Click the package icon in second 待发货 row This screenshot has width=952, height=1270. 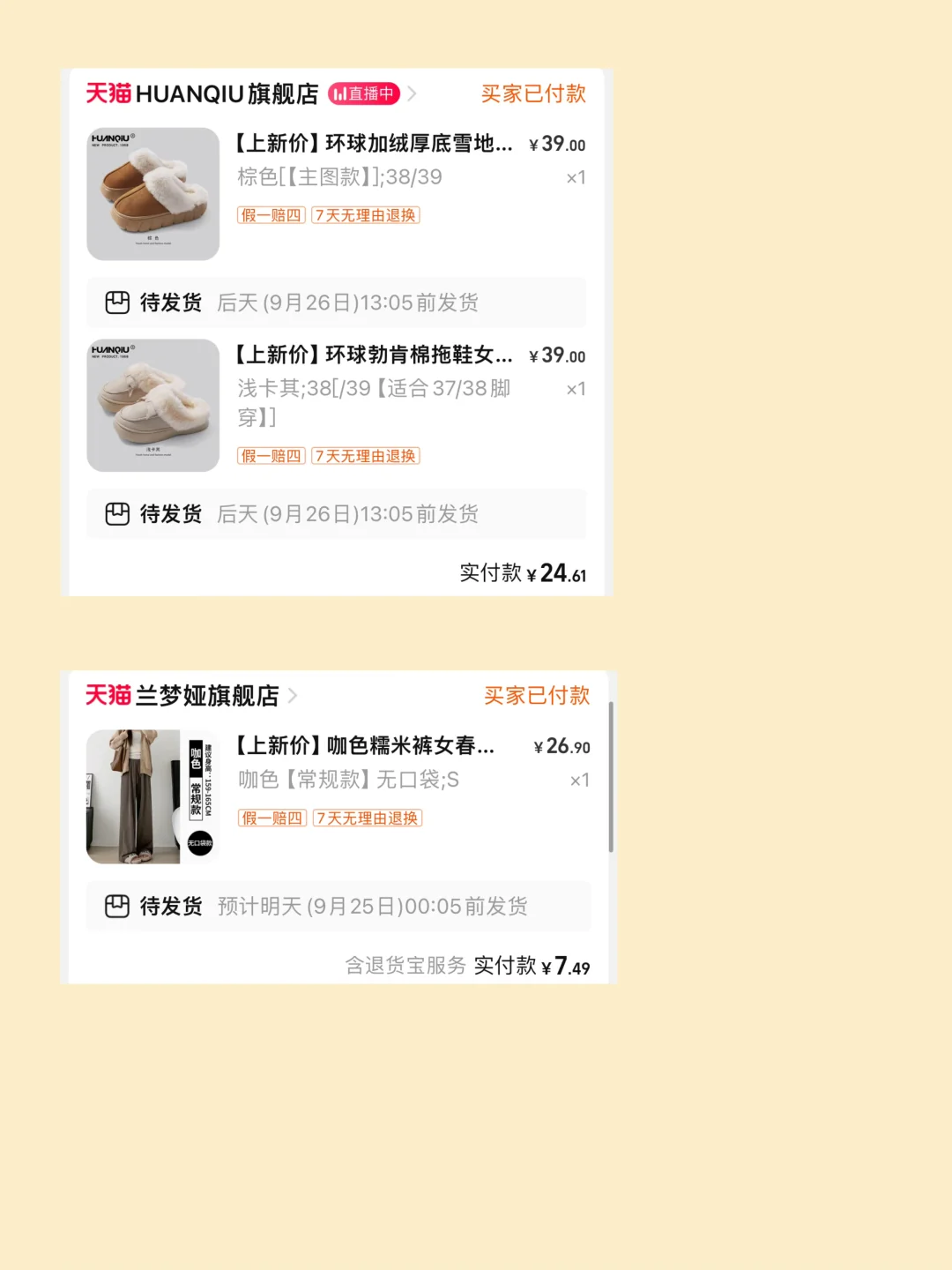(116, 513)
